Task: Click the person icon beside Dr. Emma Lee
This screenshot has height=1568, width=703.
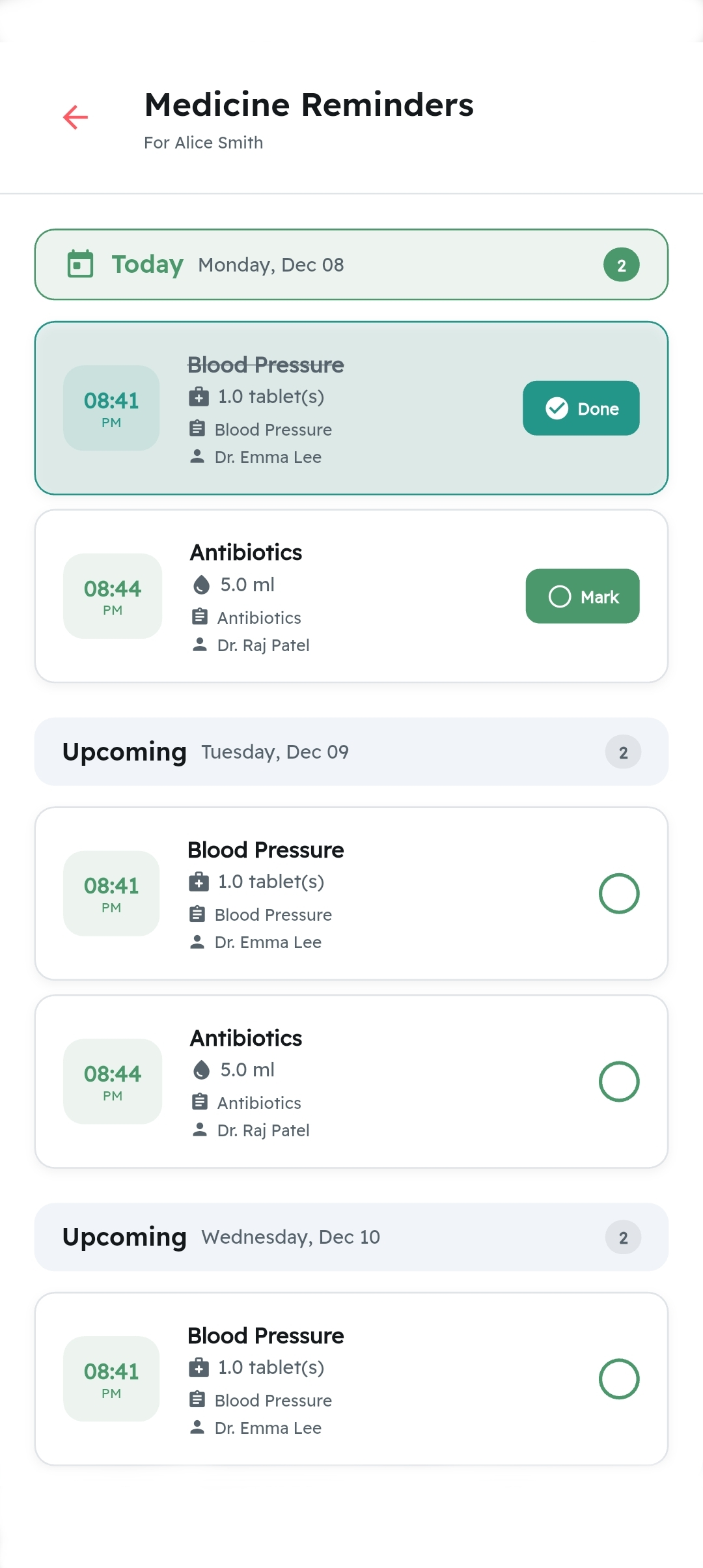Action: [x=197, y=456]
